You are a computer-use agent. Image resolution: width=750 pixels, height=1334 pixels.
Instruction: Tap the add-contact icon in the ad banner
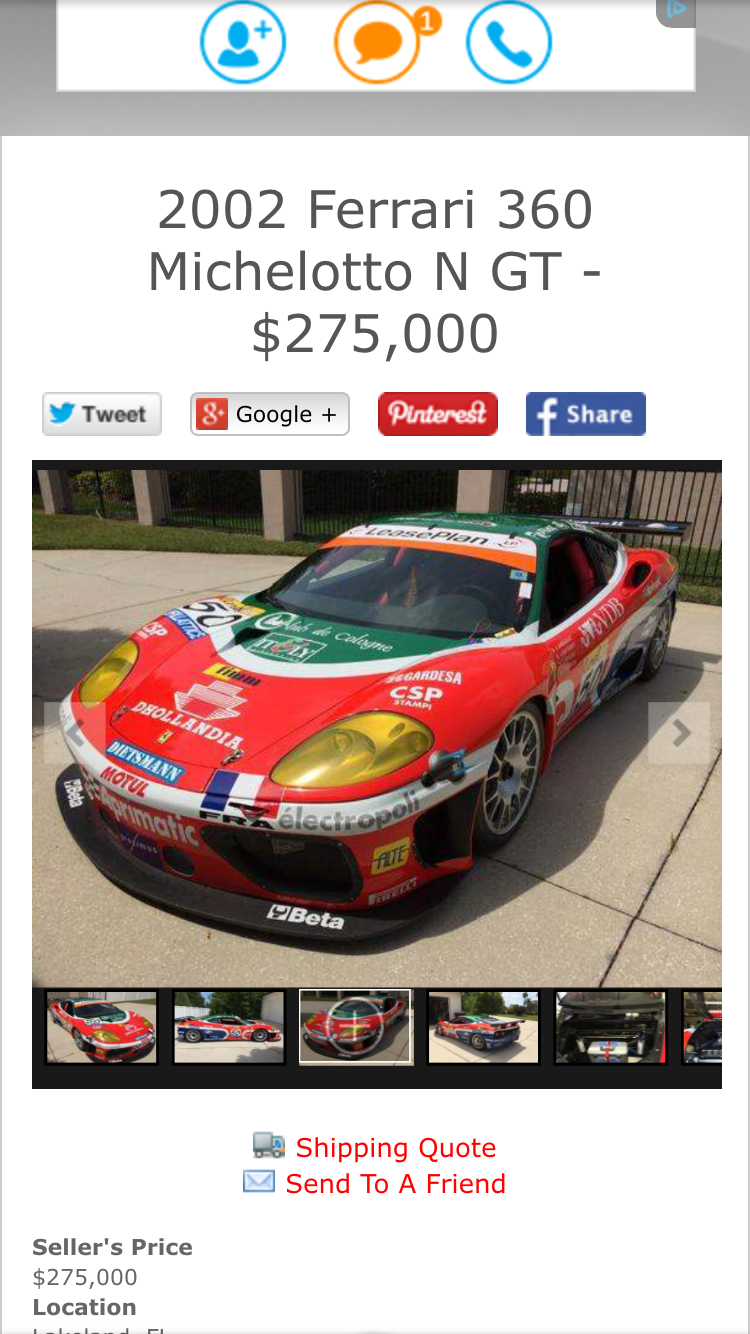[243, 42]
